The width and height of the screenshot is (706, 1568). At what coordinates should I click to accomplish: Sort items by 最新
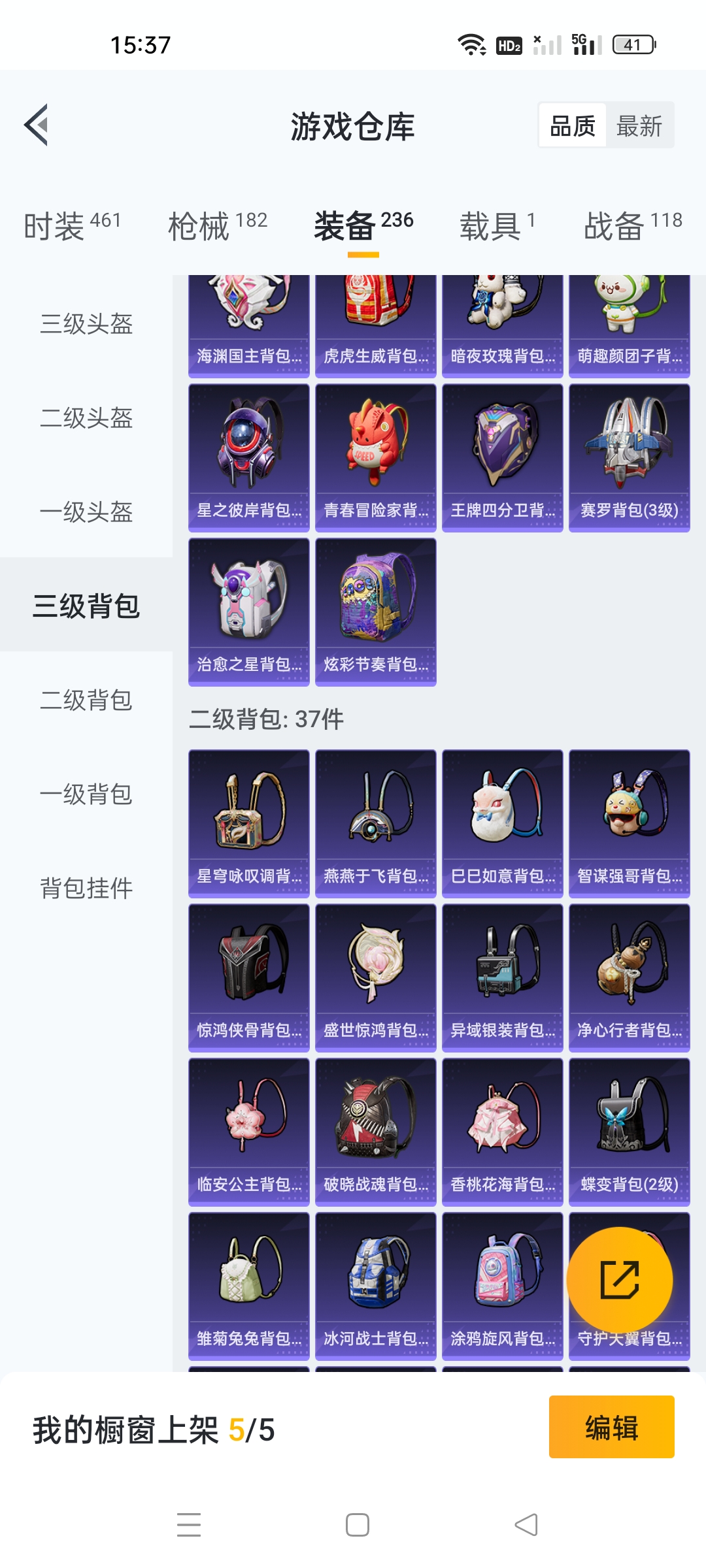coord(639,126)
